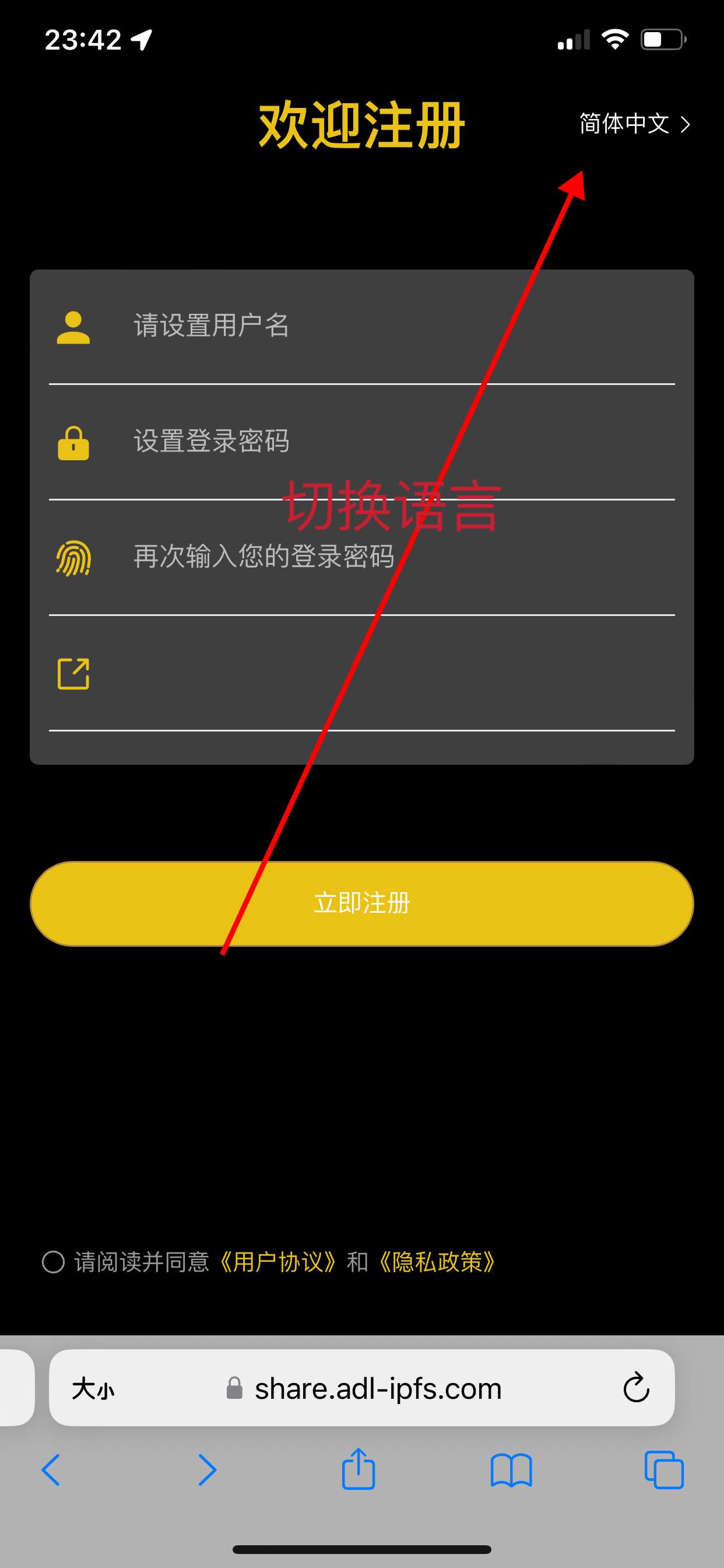Open Safari bookmarks
Image resolution: width=724 pixels, height=1568 pixels.
click(x=511, y=1470)
